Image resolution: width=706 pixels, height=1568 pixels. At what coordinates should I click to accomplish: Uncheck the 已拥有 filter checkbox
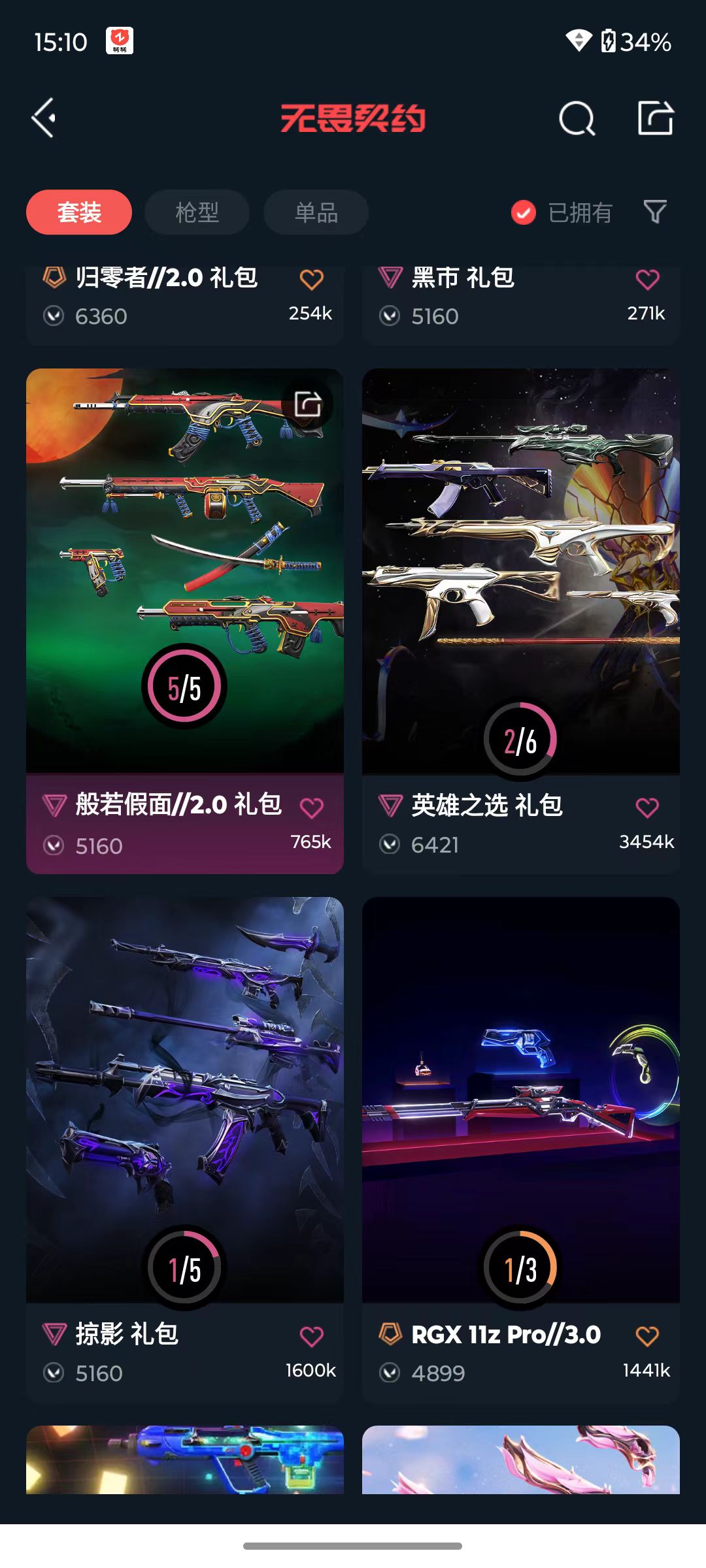pyautogui.click(x=524, y=212)
